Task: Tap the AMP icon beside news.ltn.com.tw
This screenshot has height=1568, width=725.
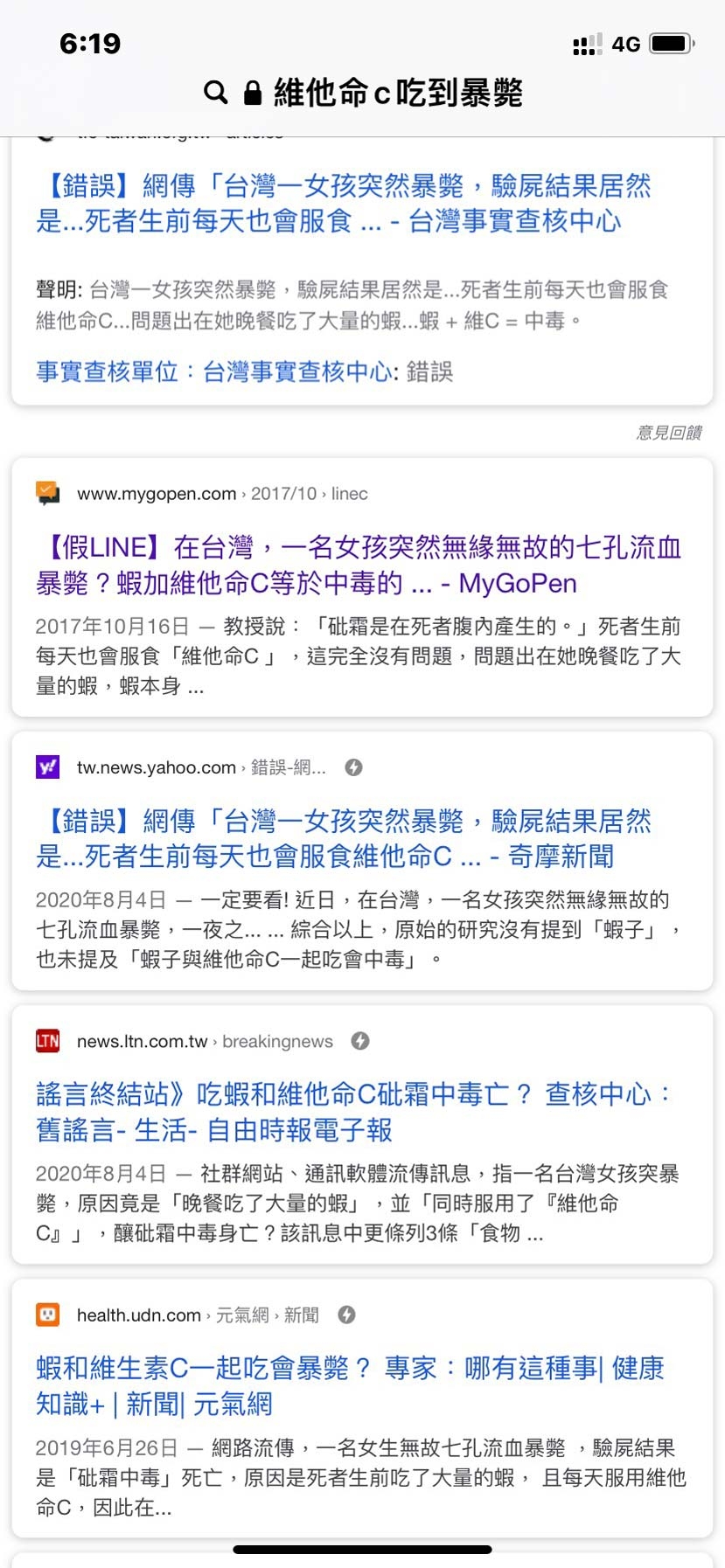Action: tap(360, 1041)
